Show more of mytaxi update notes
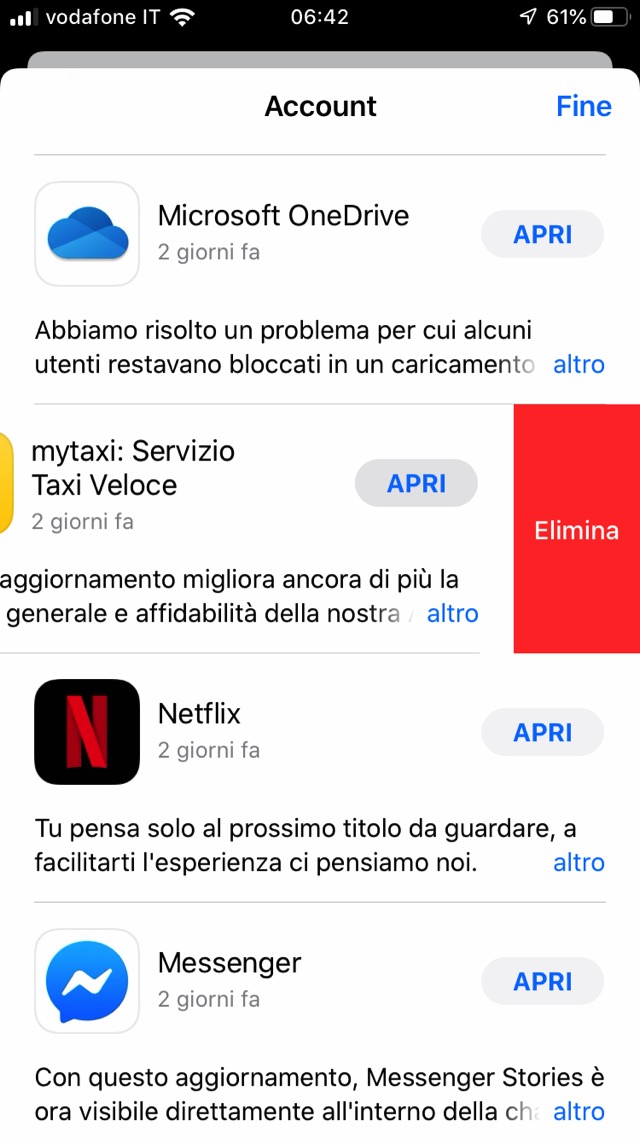640x1138 pixels. 452,614
